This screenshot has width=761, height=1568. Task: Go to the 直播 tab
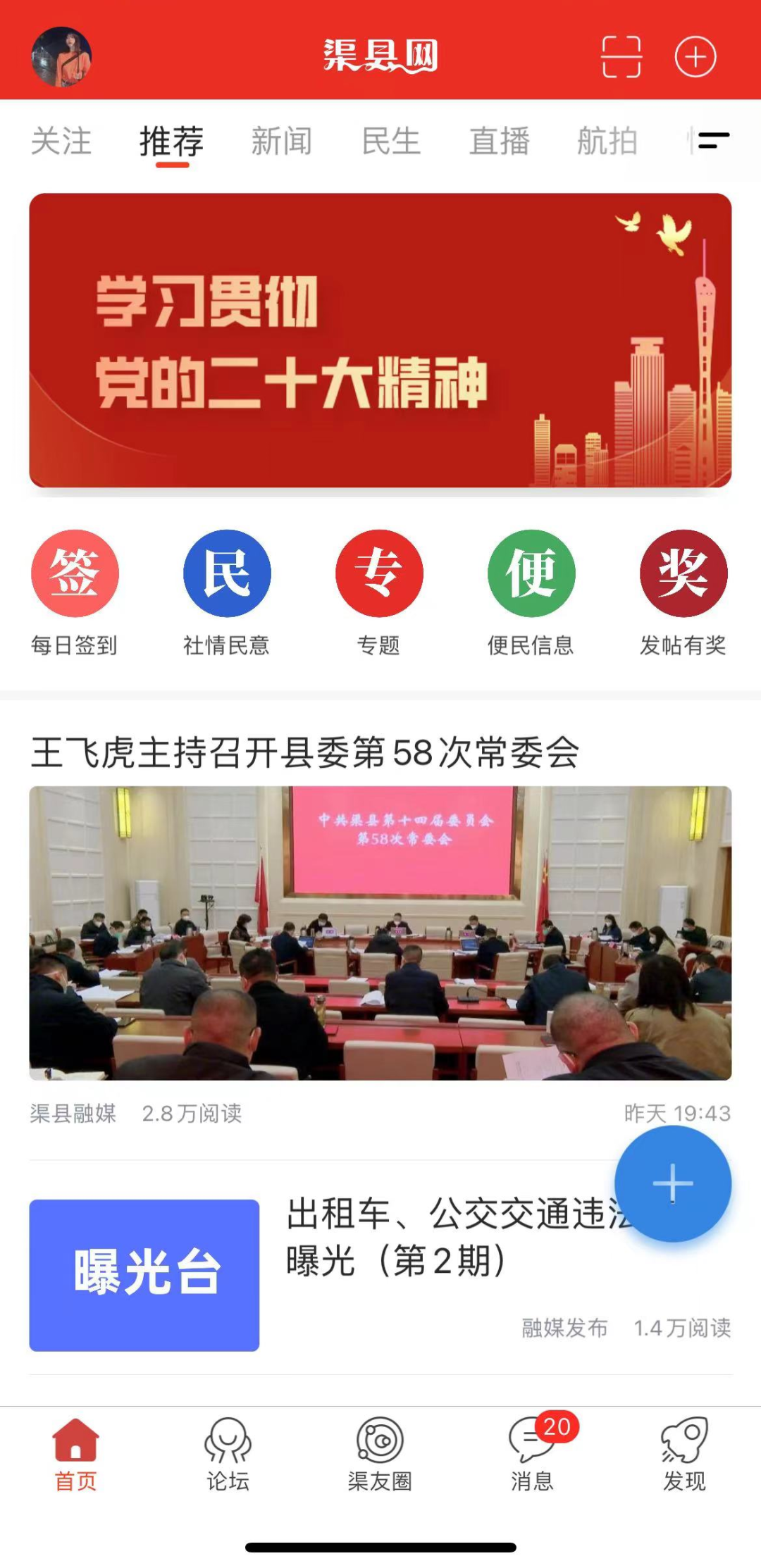(500, 141)
